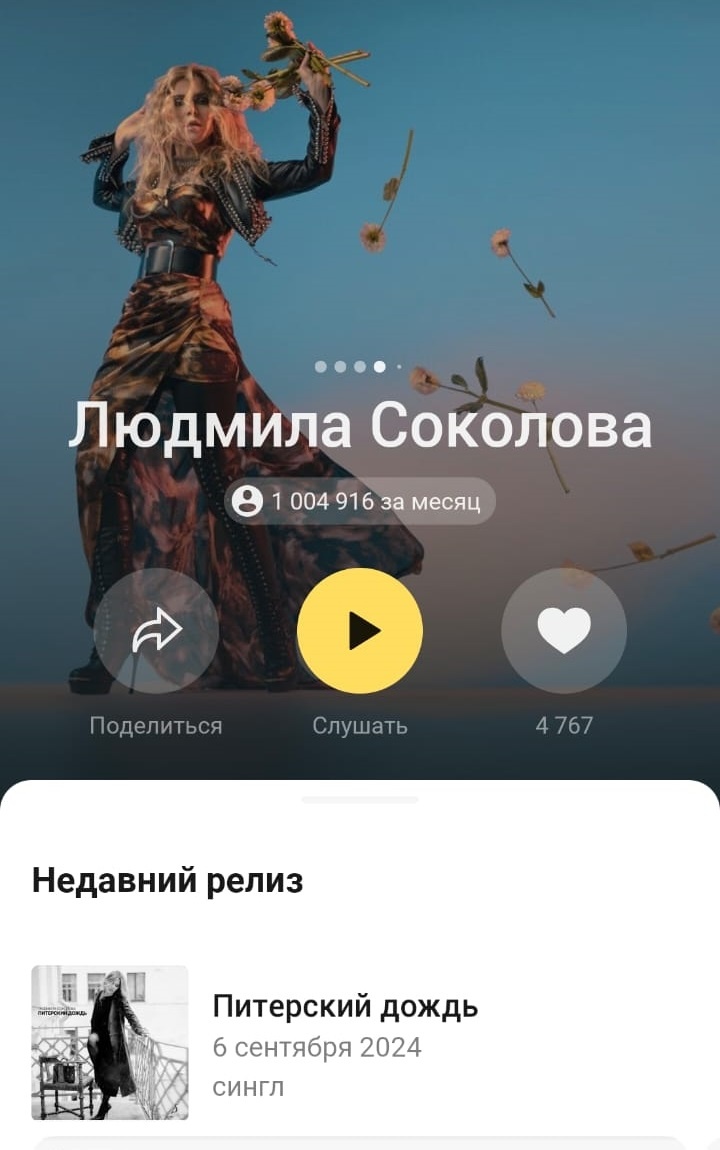Play the artist's music with Слушать button
720x1150 pixels.
click(x=360, y=631)
